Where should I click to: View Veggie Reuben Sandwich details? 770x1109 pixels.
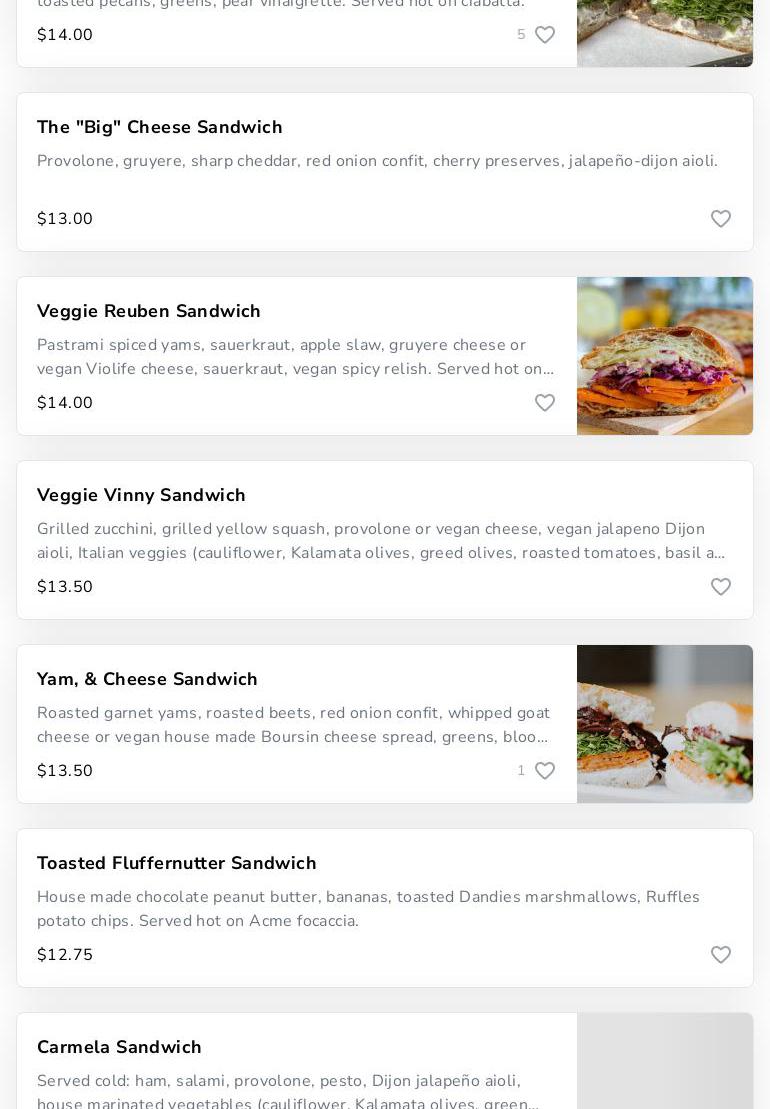pos(149,311)
